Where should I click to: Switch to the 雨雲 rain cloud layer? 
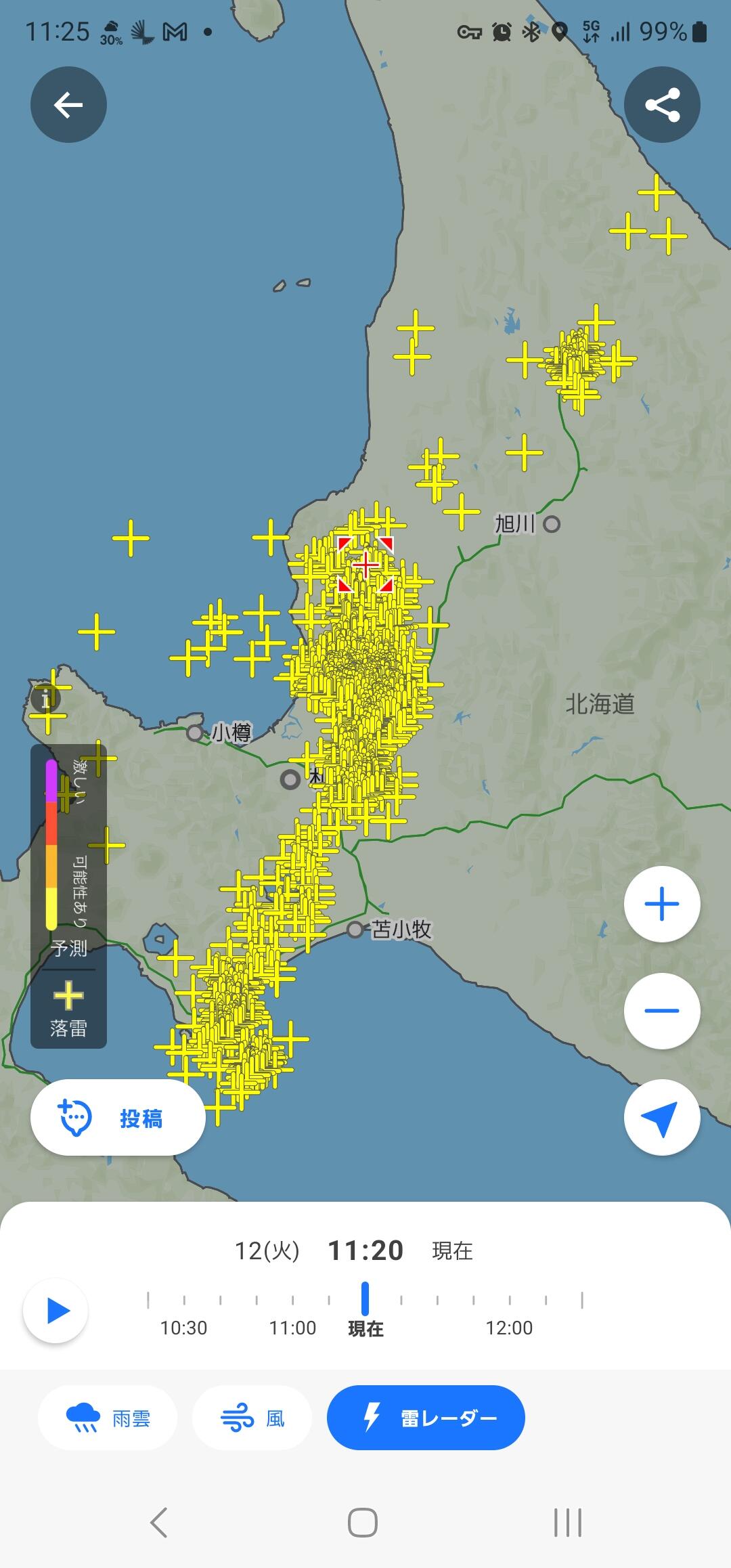coord(108,1418)
